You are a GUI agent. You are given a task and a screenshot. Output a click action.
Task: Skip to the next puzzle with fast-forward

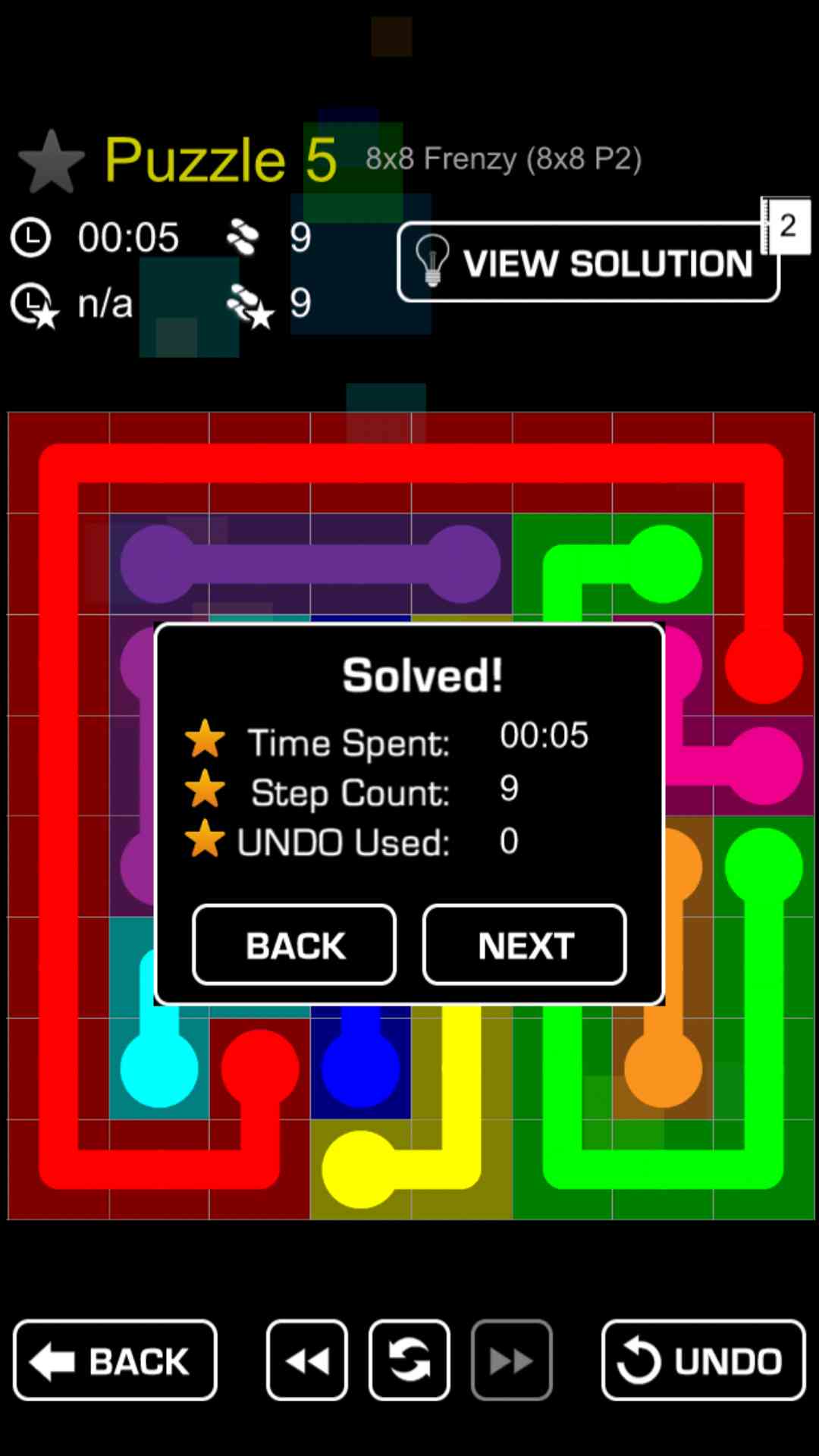(x=511, y=1360)
